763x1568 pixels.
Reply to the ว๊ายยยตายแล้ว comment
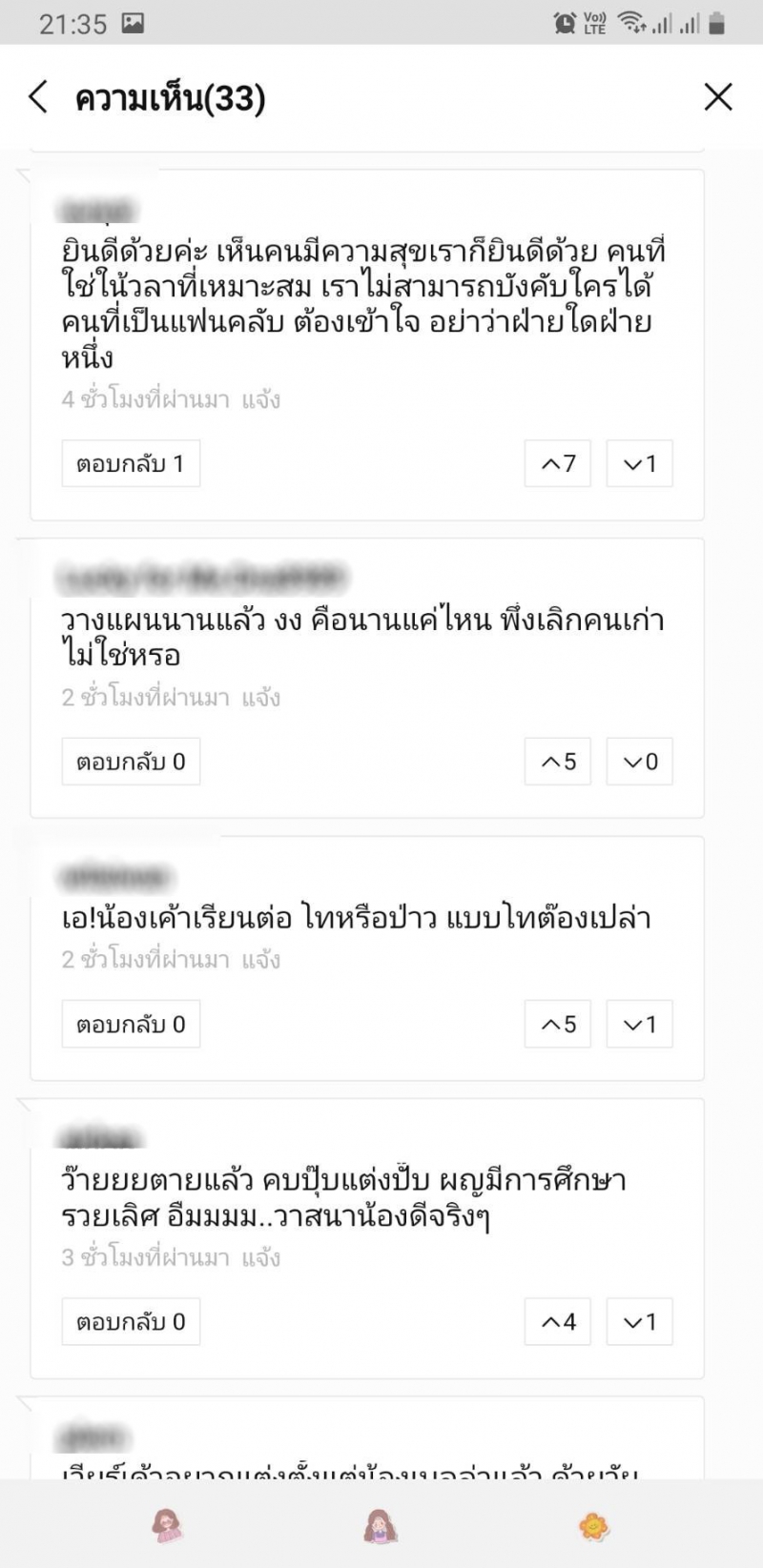tap(131, 1322)
